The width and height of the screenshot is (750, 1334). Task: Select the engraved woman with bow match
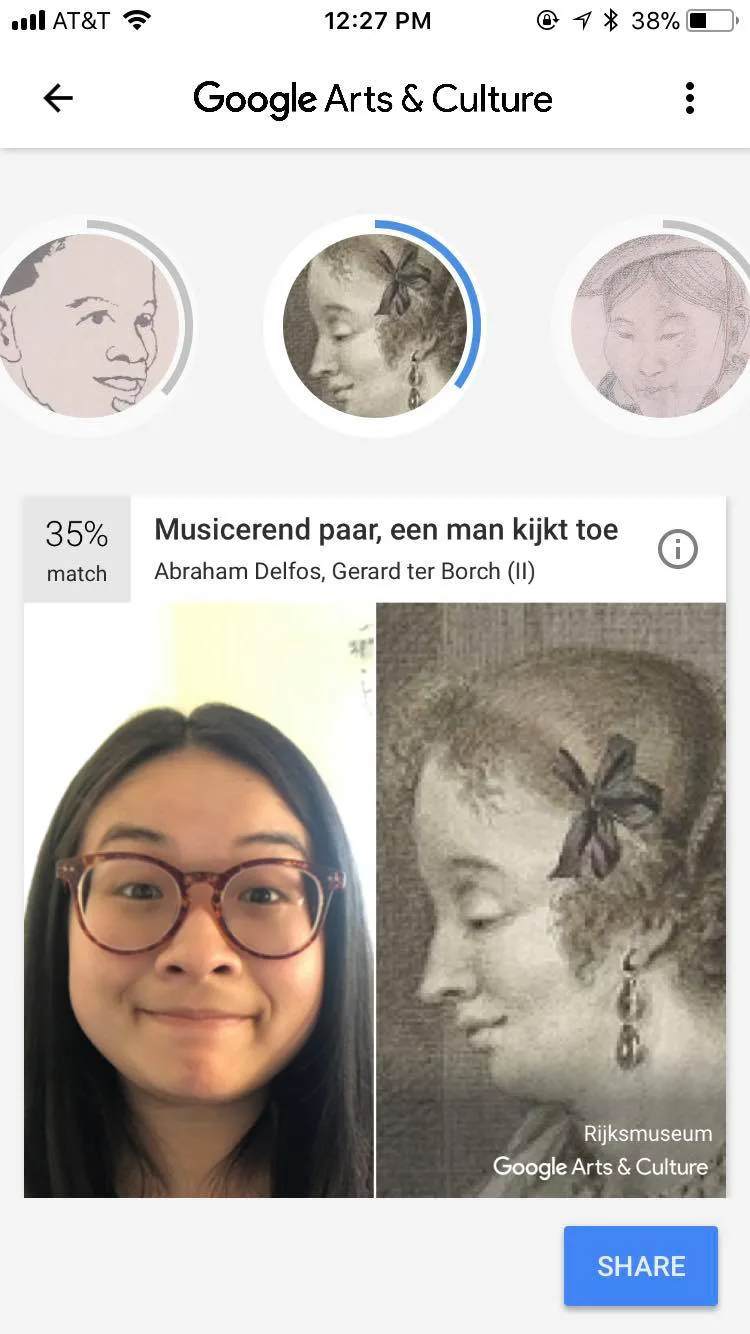tap(375, 326)
